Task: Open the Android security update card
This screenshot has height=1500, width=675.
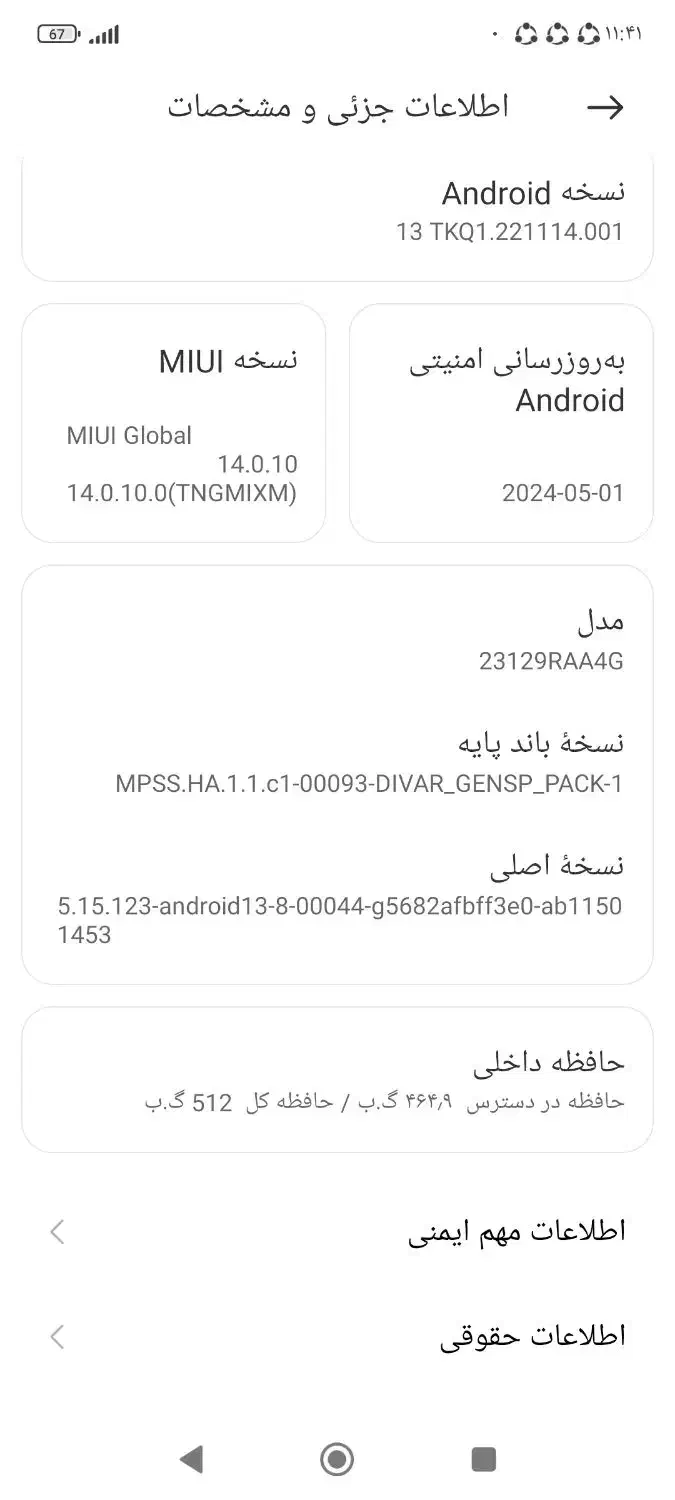Action: pyautogui.click(x=501, y=423)
